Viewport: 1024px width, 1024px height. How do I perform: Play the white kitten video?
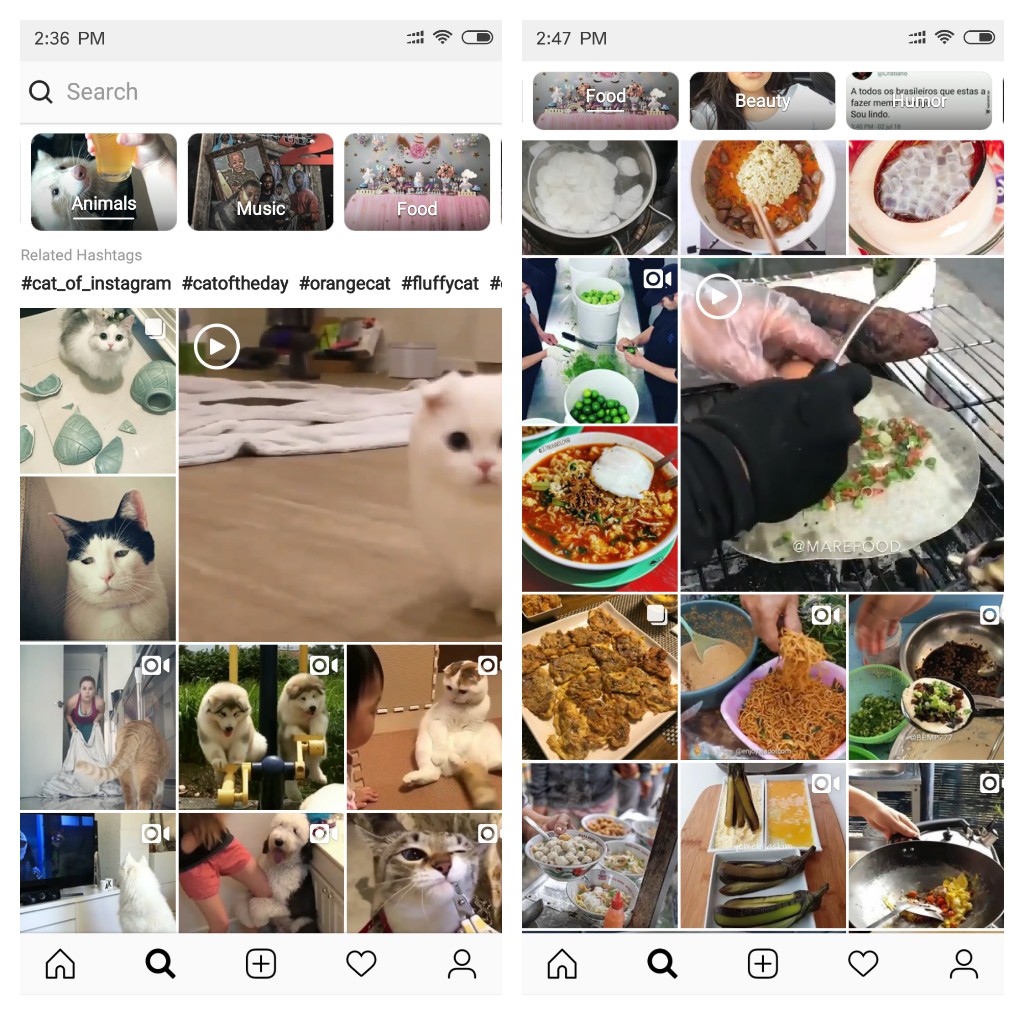pyautogui.click(x=340, y=475)
